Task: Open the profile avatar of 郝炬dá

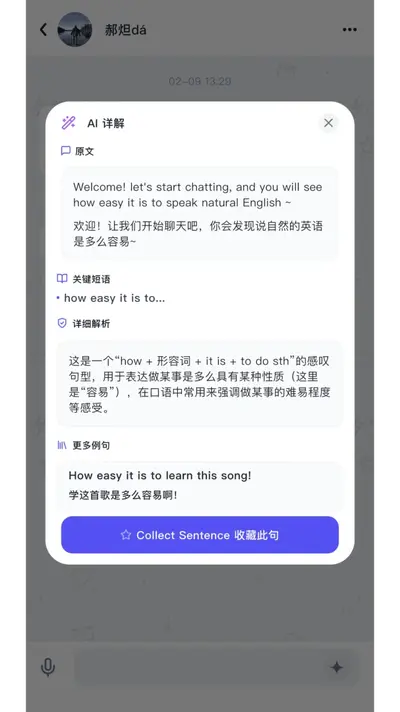Action: click(x=75, y=30)
